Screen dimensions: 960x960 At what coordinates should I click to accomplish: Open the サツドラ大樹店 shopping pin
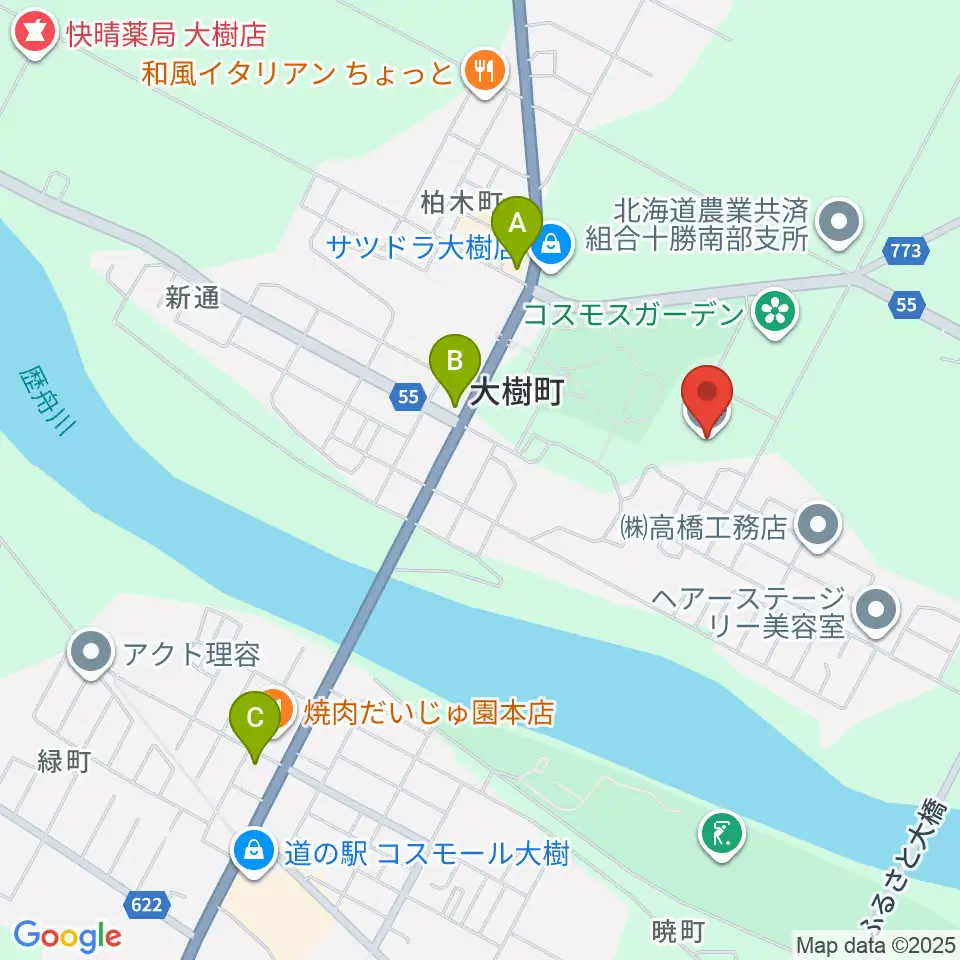point(551,247)
